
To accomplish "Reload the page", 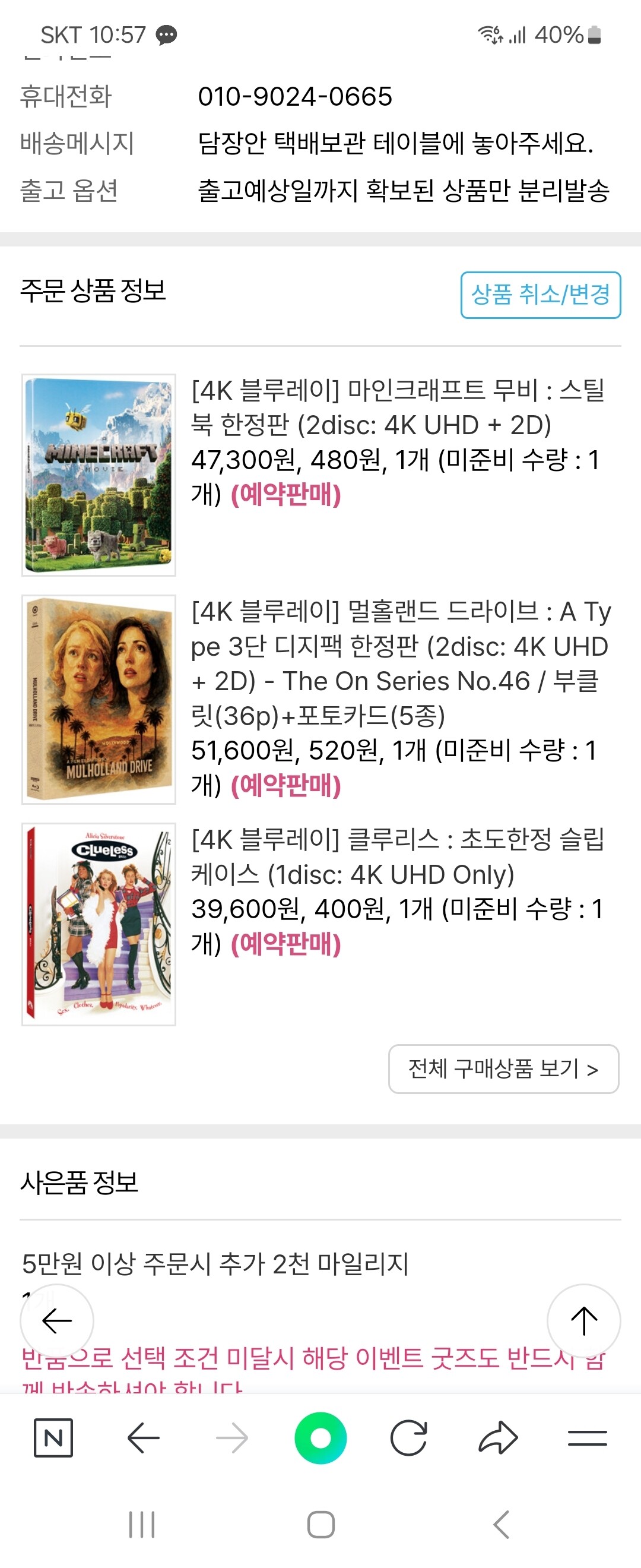I will click(409, 1438).
